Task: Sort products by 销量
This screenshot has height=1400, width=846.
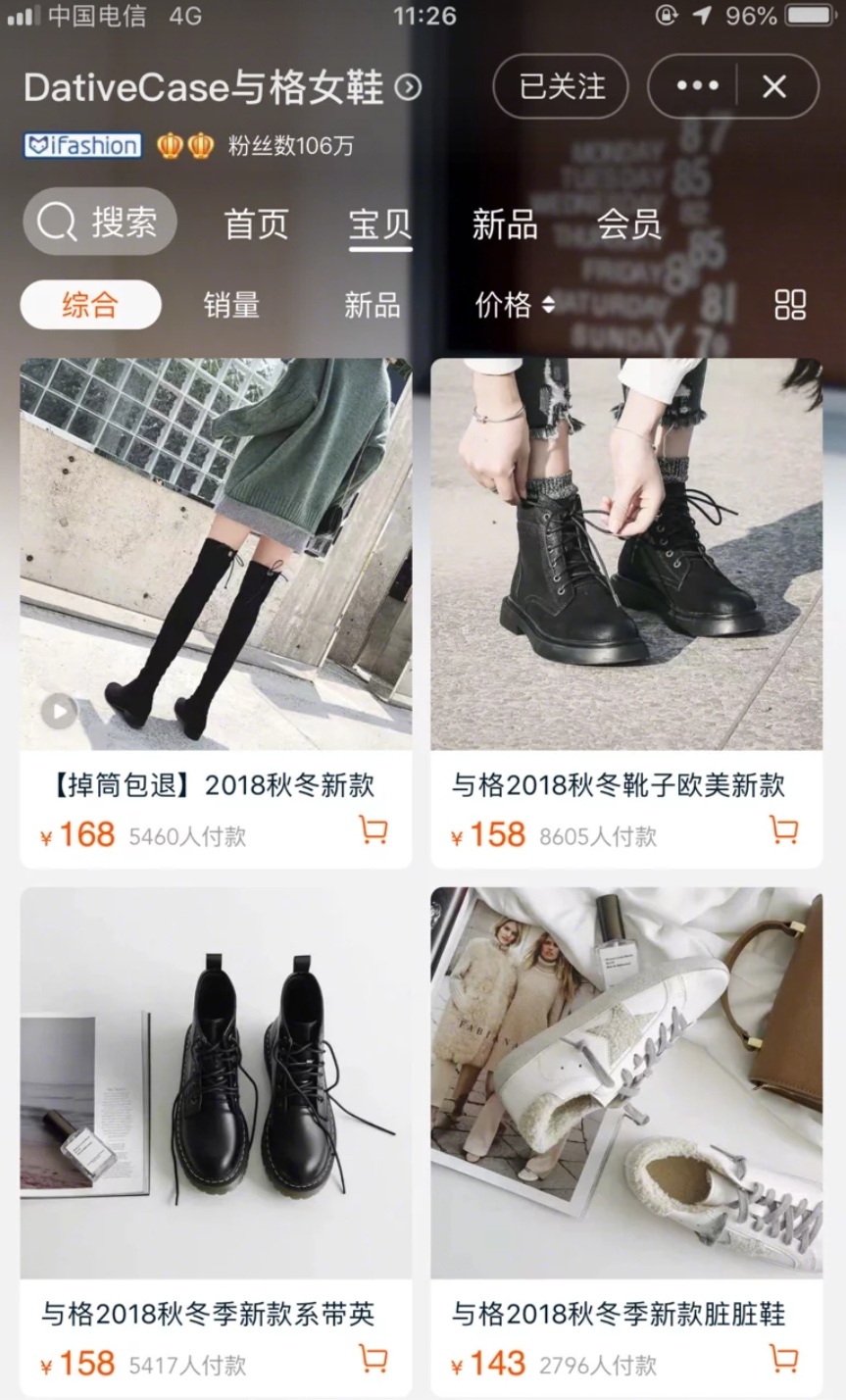Action: click(231, 305)
